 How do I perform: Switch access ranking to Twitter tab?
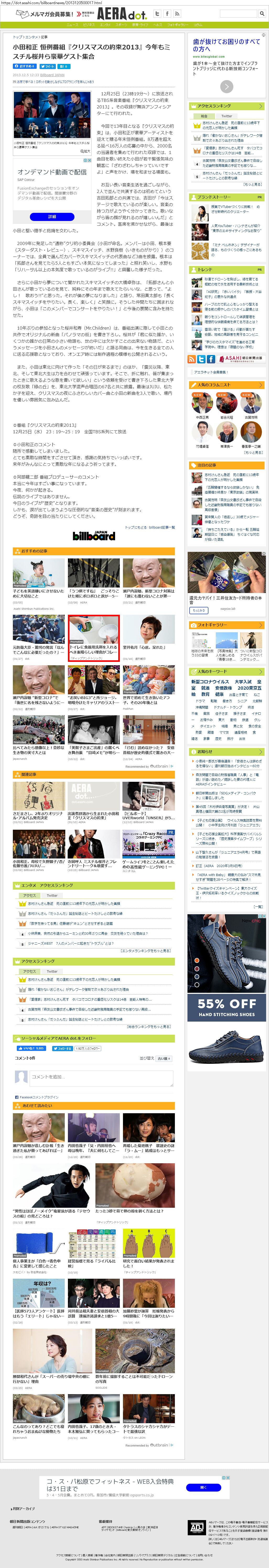226,116
